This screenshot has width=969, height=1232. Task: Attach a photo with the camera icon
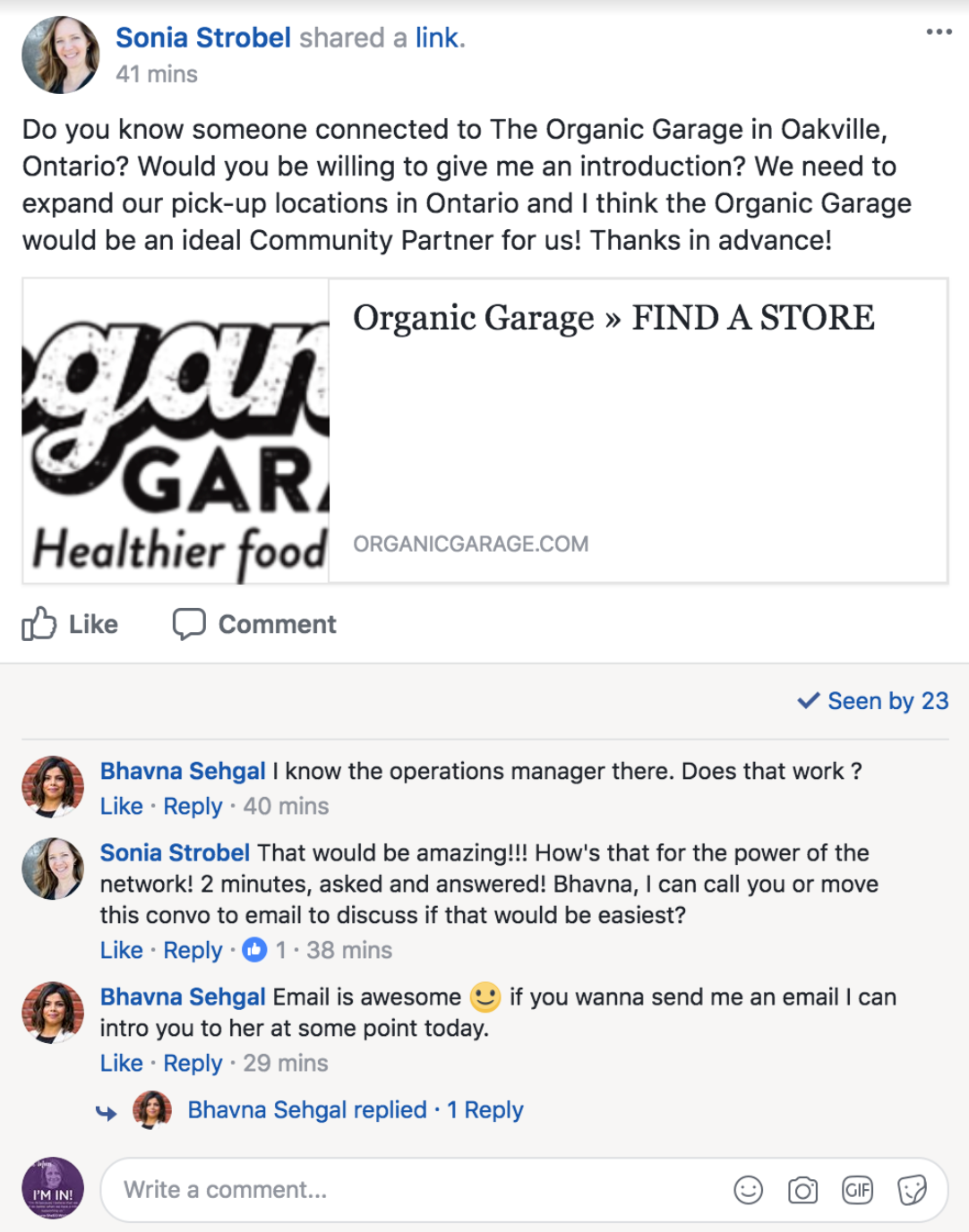pos(802,1190)
